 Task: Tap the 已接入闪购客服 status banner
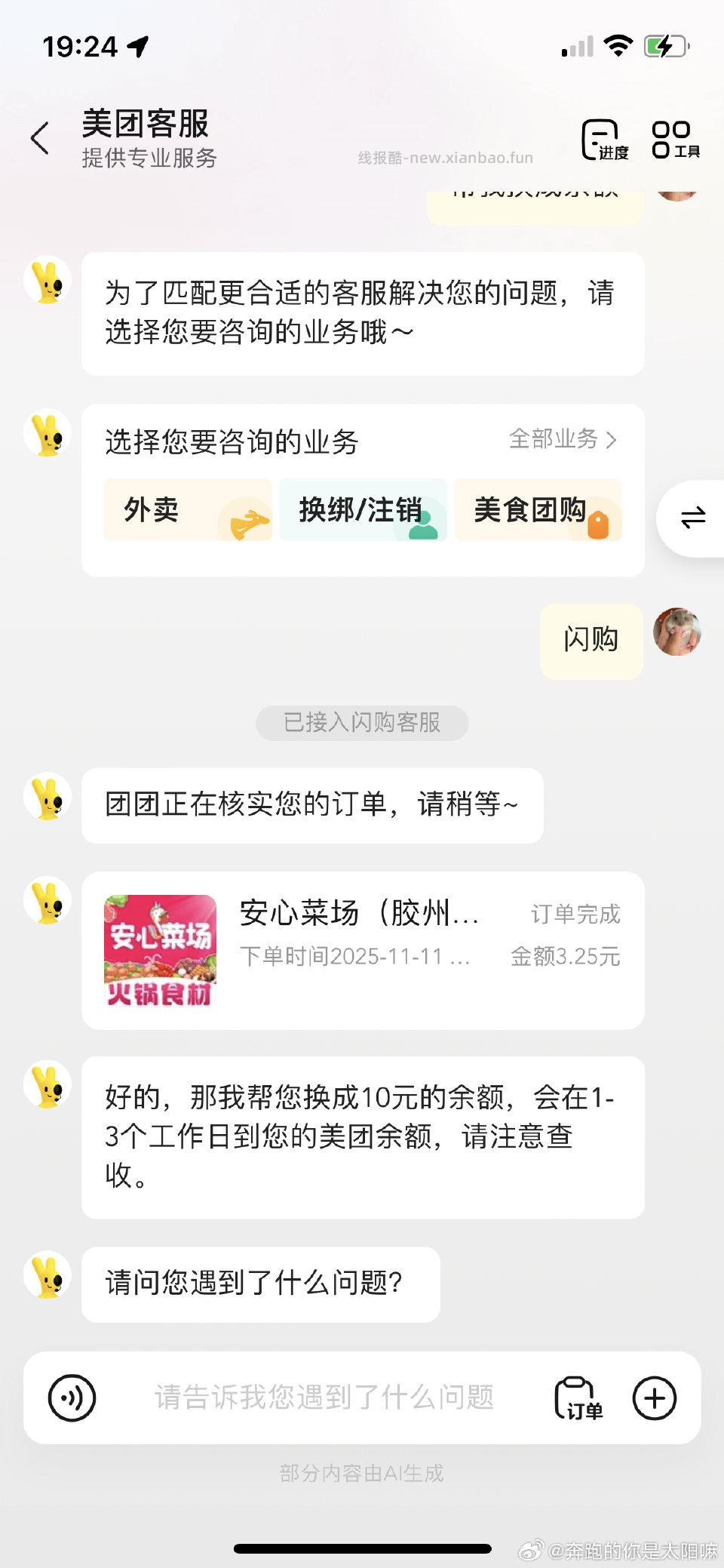tap(362, 722)
